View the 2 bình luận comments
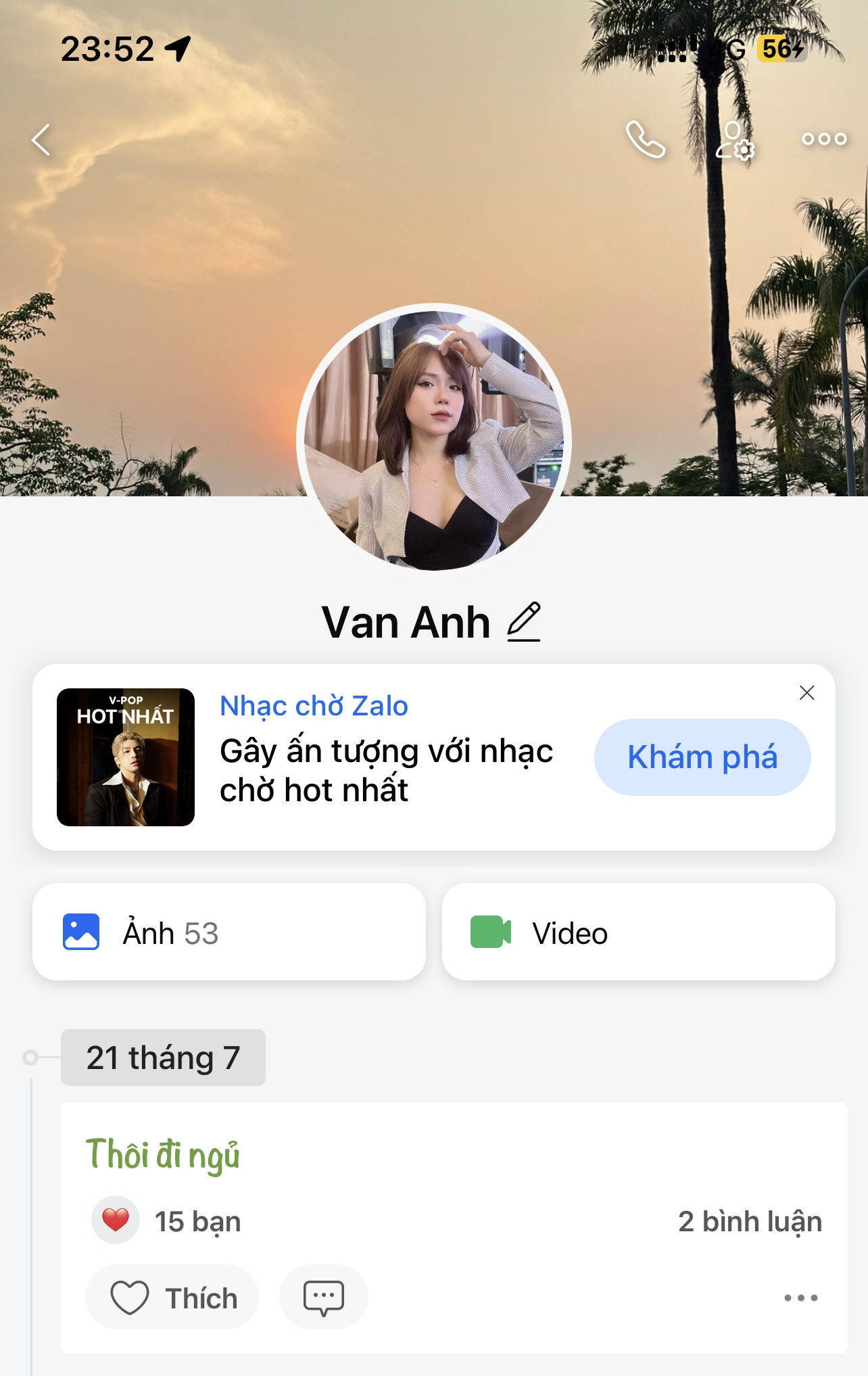The width and height of the screenshot is (868, 1376). [750, 1222]
